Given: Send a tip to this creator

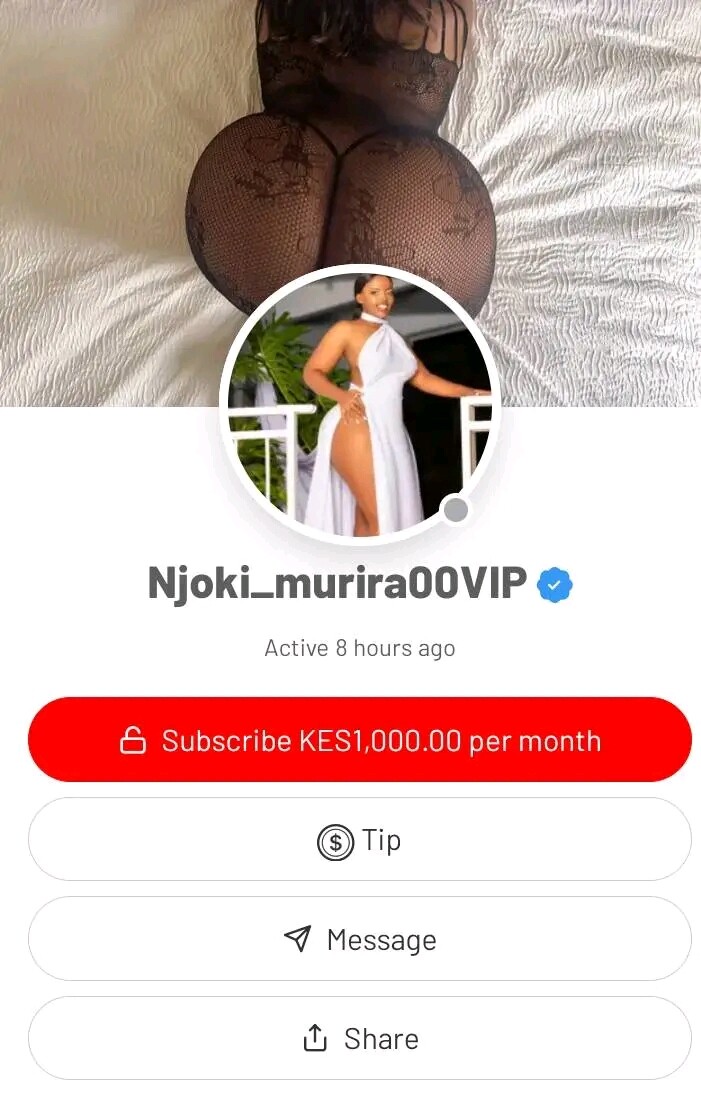Looking at the screenshot, I should [x=360, y=840].
